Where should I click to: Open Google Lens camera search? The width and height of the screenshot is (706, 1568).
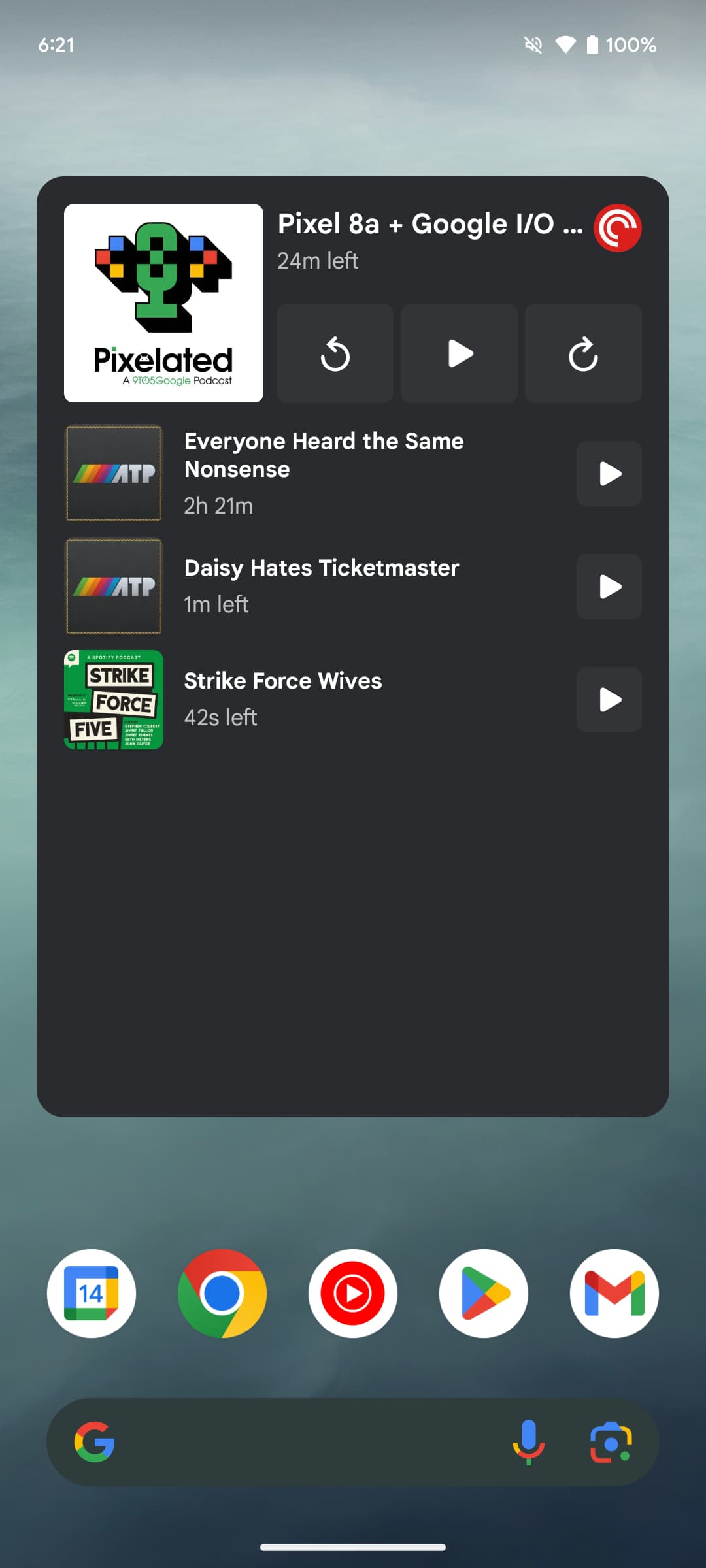pyautogui.click(x=611, y=1442)
